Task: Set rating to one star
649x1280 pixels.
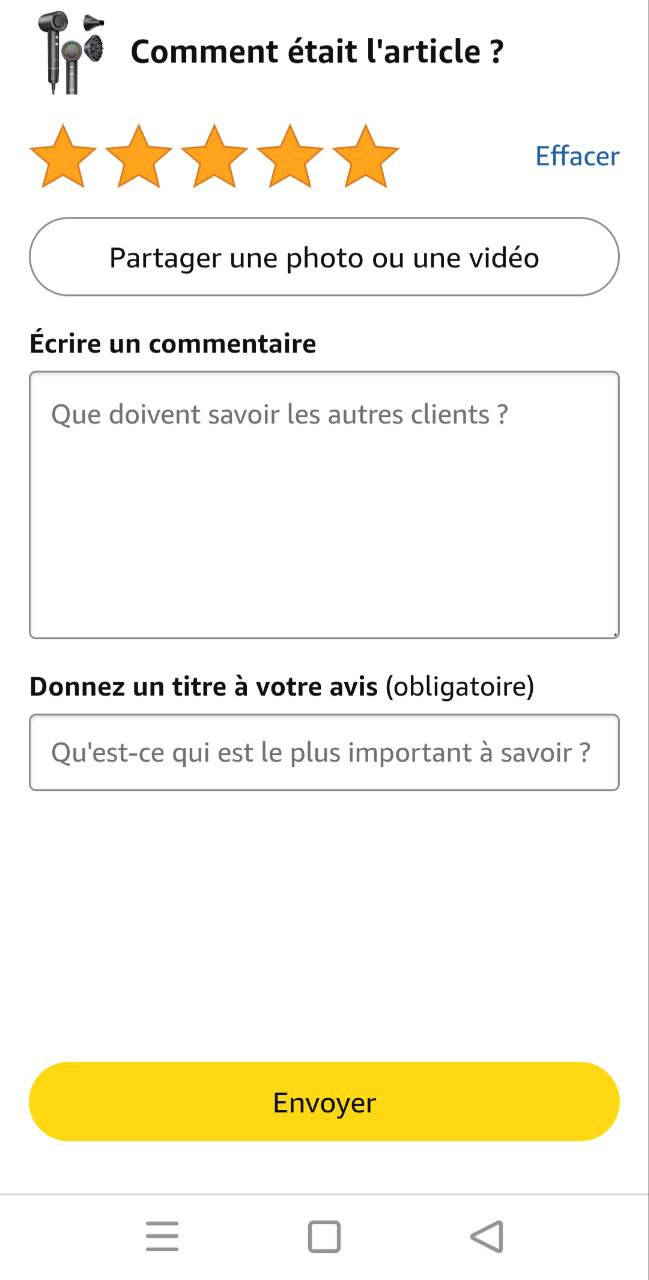Action: pos(63,157)
